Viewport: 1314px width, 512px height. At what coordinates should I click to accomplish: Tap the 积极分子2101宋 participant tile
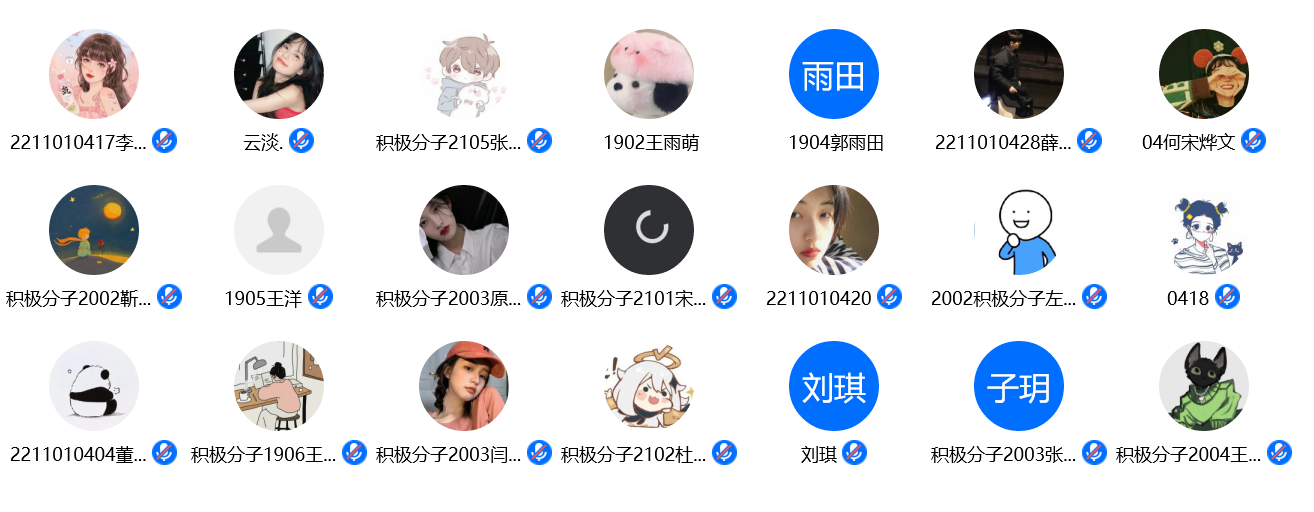coord(649,230)
